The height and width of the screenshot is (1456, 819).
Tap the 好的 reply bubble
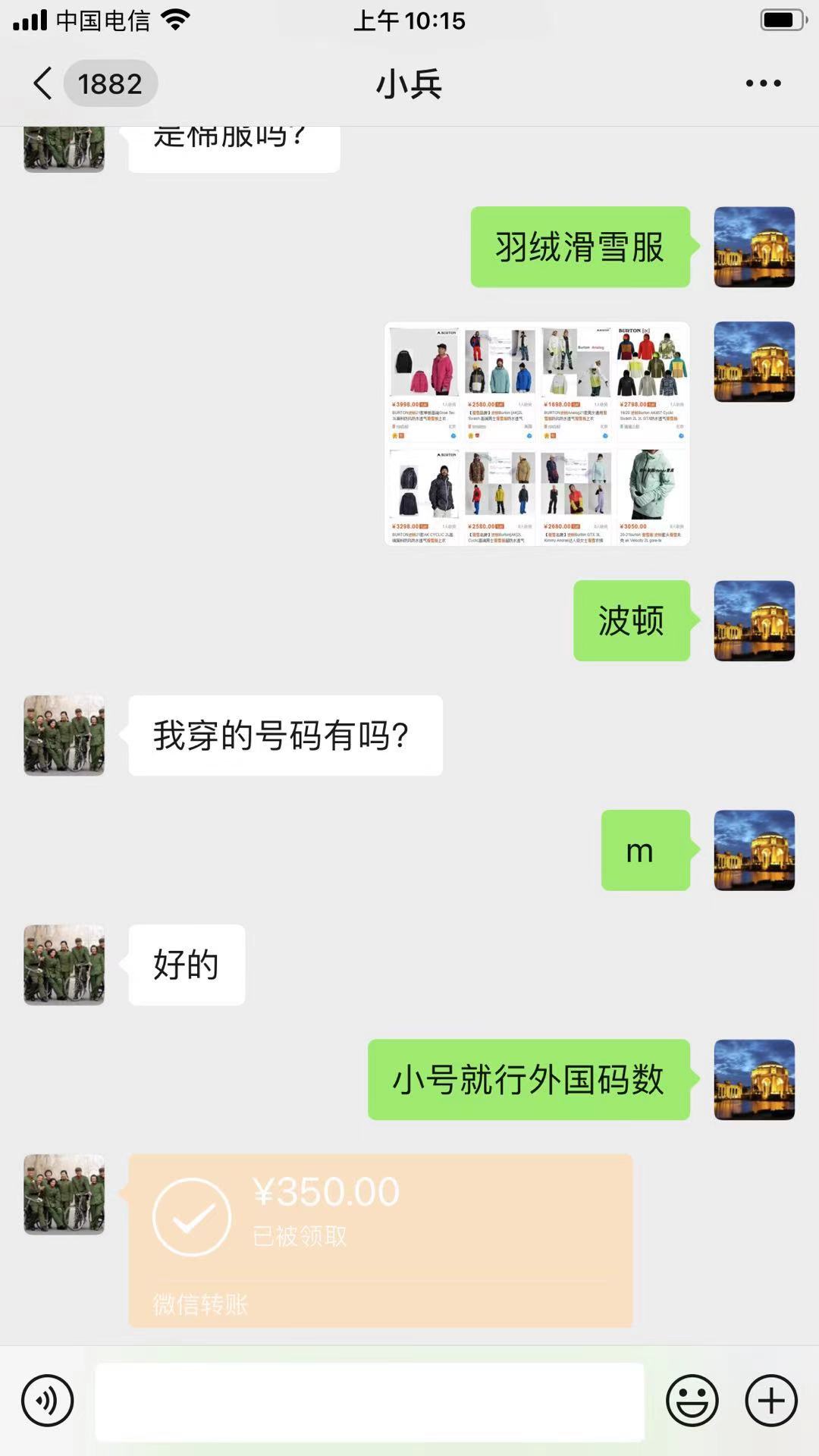(186, 965)
